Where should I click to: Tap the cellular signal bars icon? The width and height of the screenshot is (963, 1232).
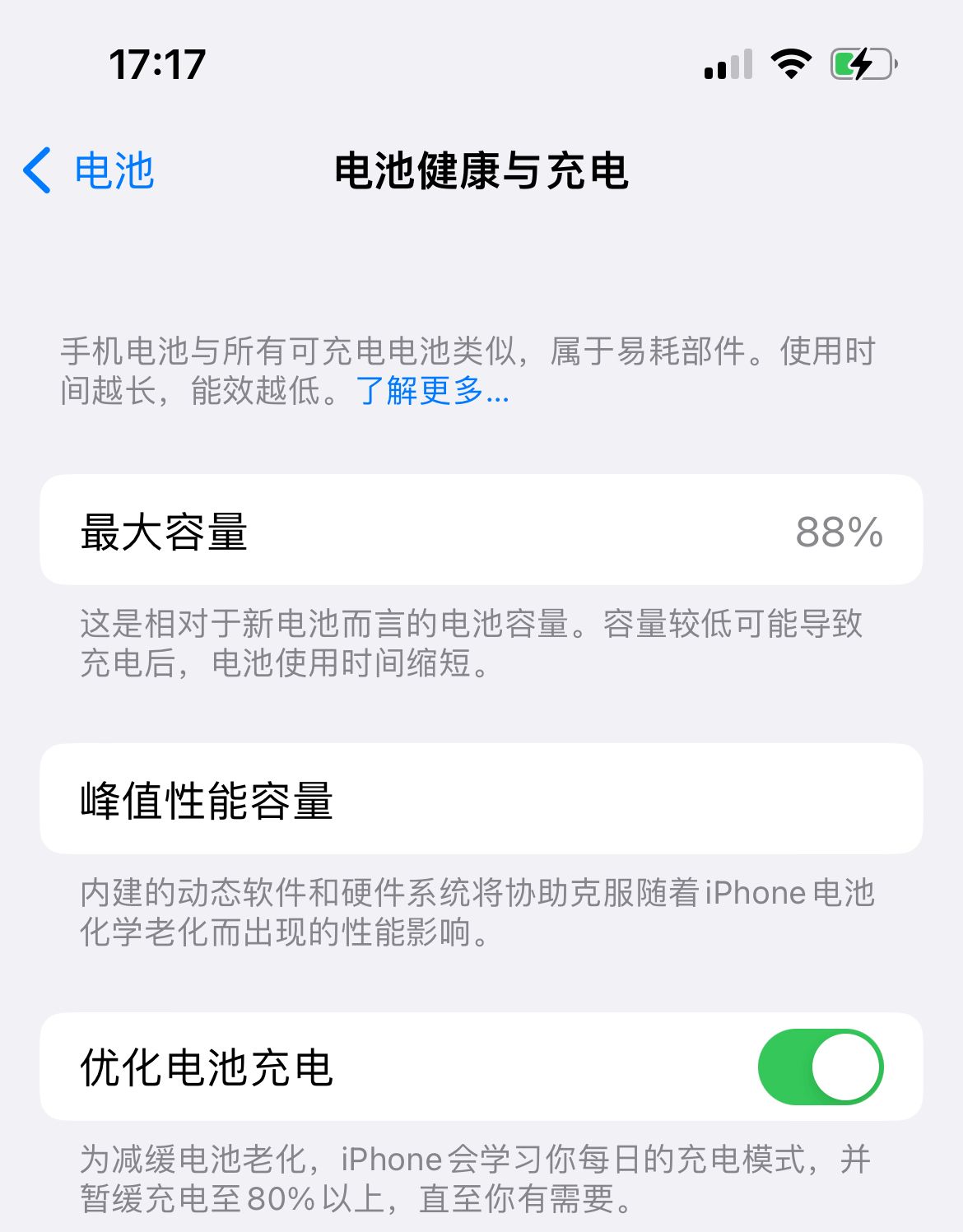pos(728,63)
